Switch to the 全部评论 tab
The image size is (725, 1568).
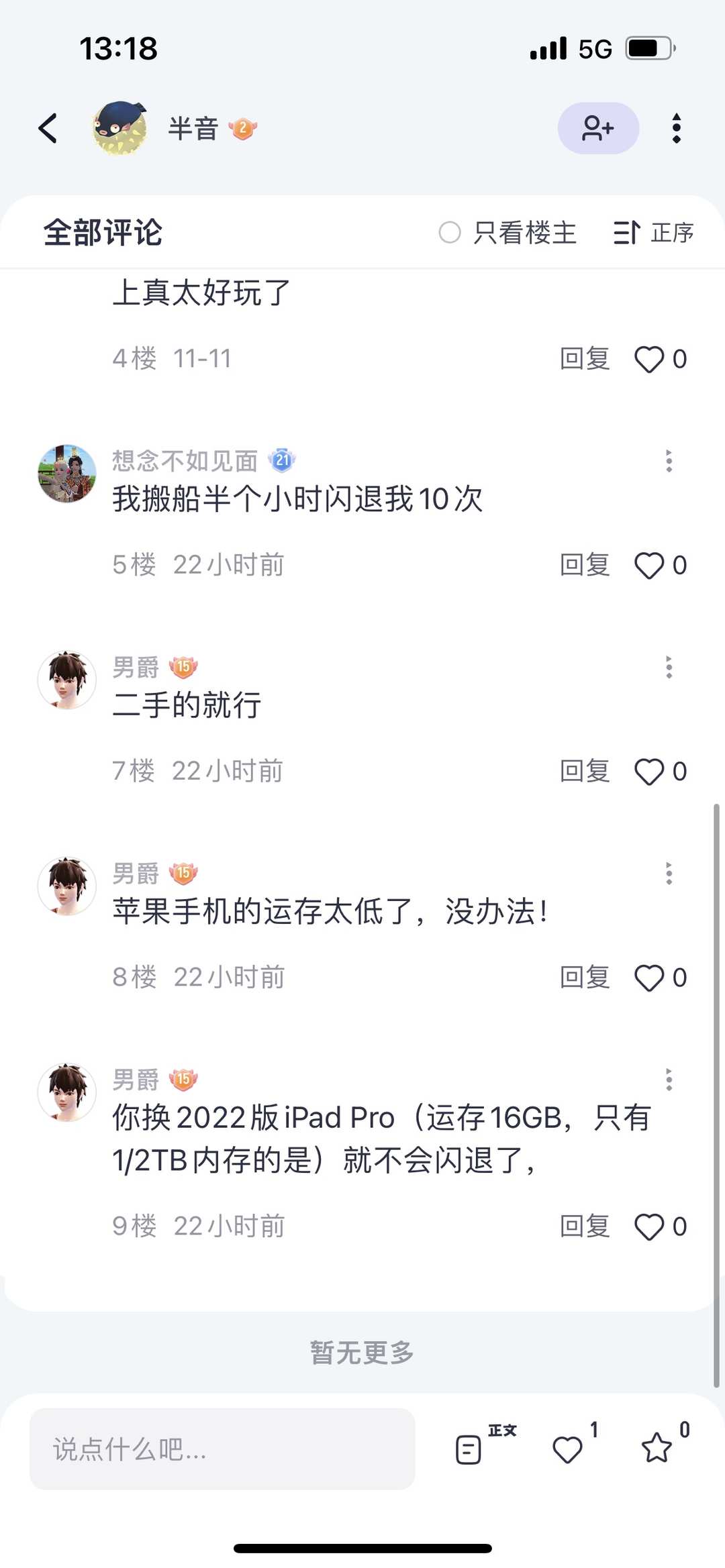click(104, 233)
